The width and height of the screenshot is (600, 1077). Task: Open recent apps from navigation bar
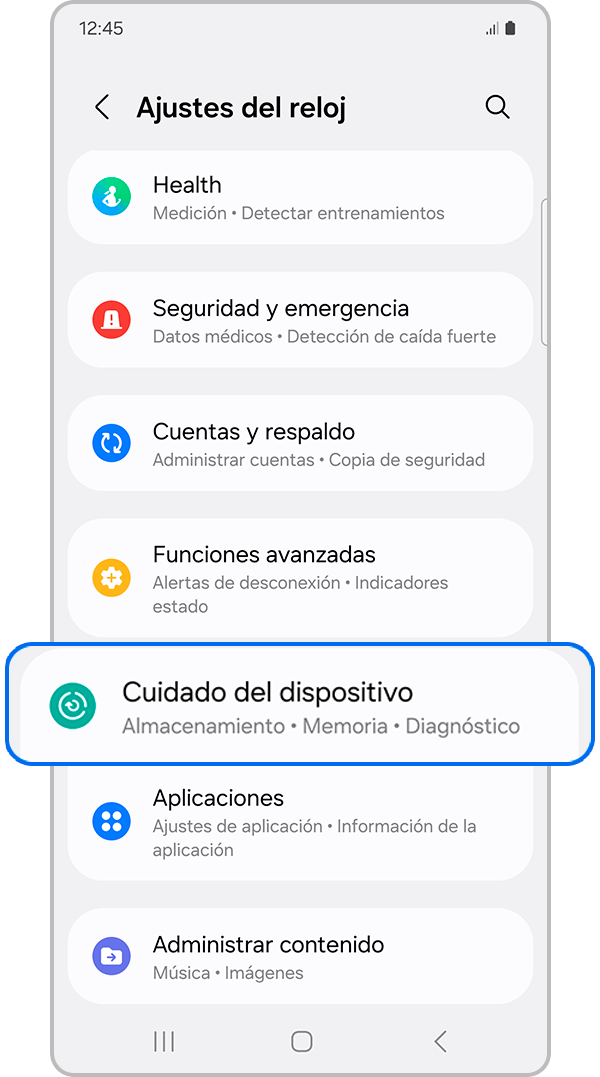(x=164, y=1041)
